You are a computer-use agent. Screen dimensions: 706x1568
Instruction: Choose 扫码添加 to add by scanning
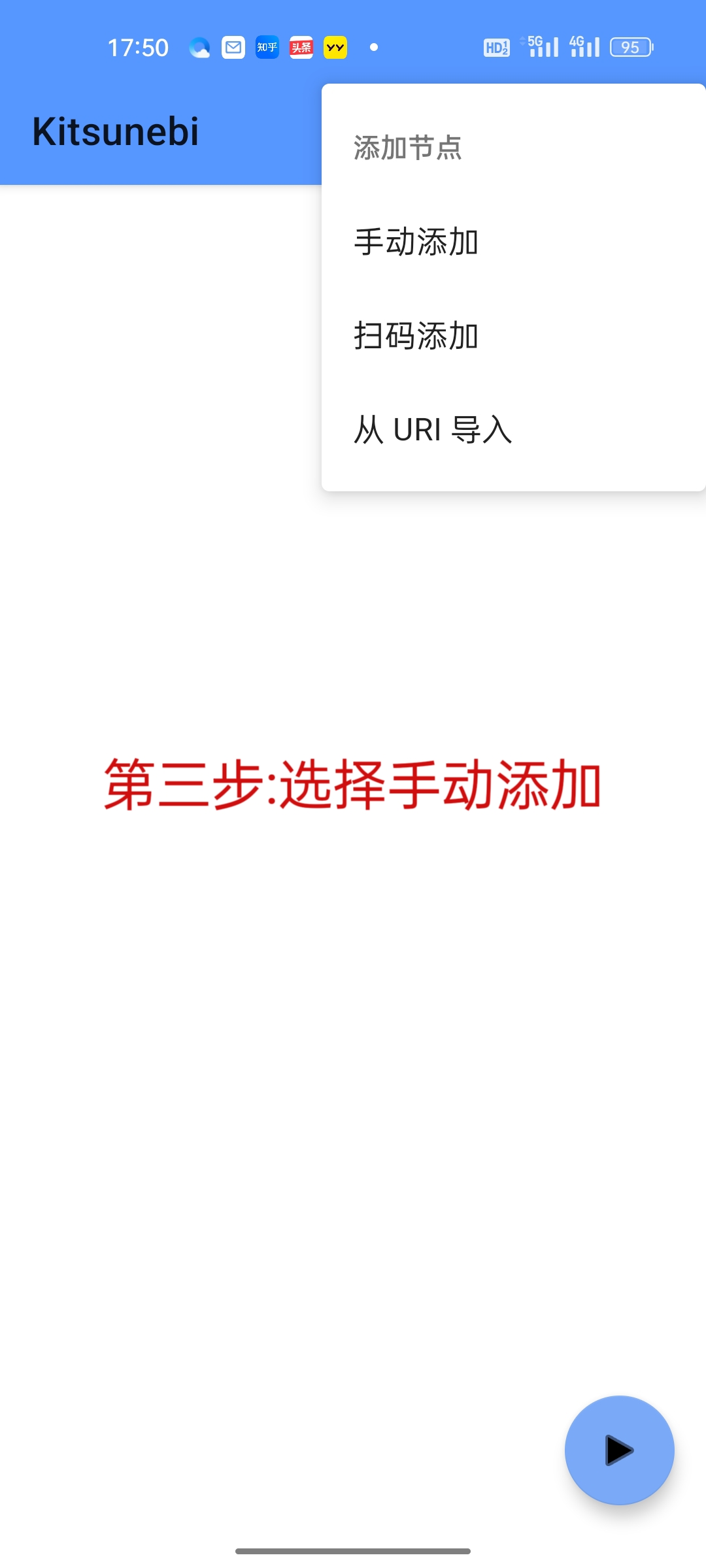[416, 336]
